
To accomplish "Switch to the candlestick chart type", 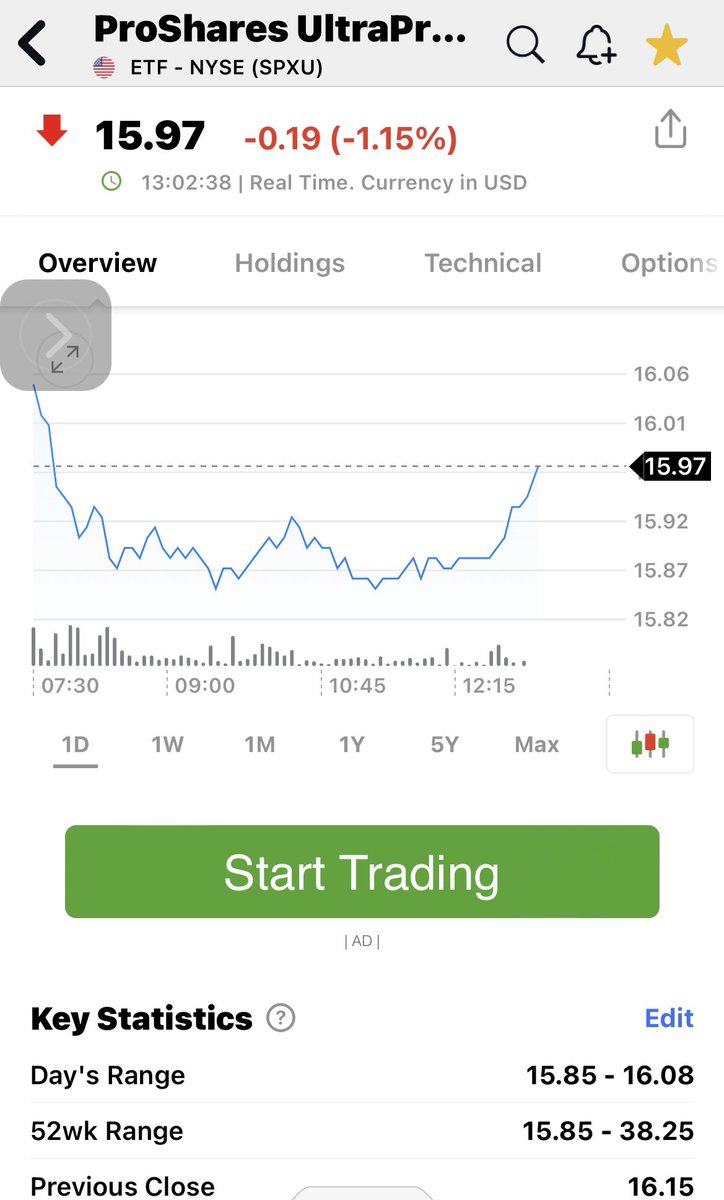I will pyautogui.click(x=650, y=744).
